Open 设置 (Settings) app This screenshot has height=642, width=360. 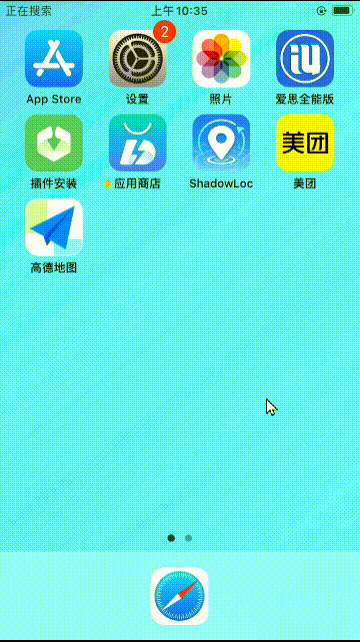coord(138,59)
